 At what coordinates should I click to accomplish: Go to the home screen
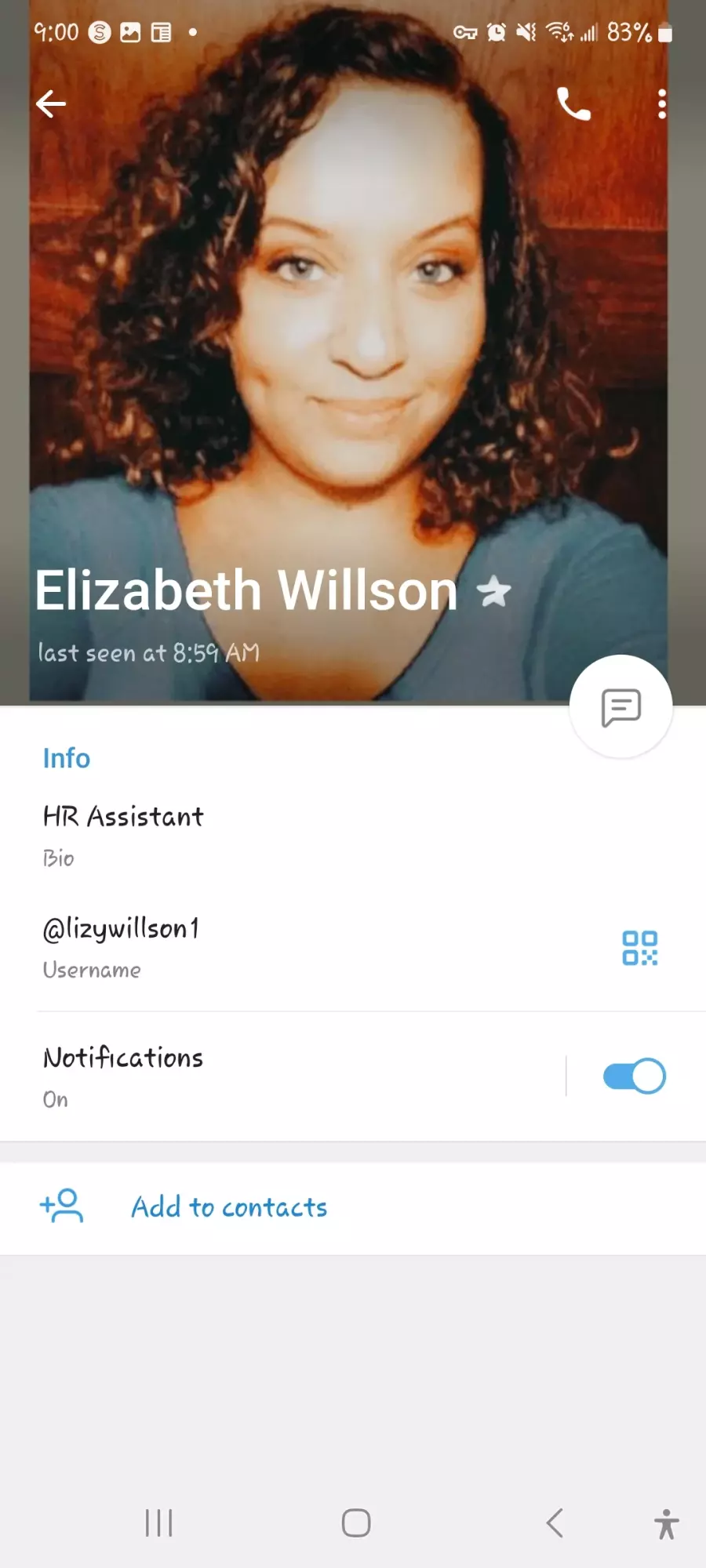pyautogui.click(x=356, y=1523)
